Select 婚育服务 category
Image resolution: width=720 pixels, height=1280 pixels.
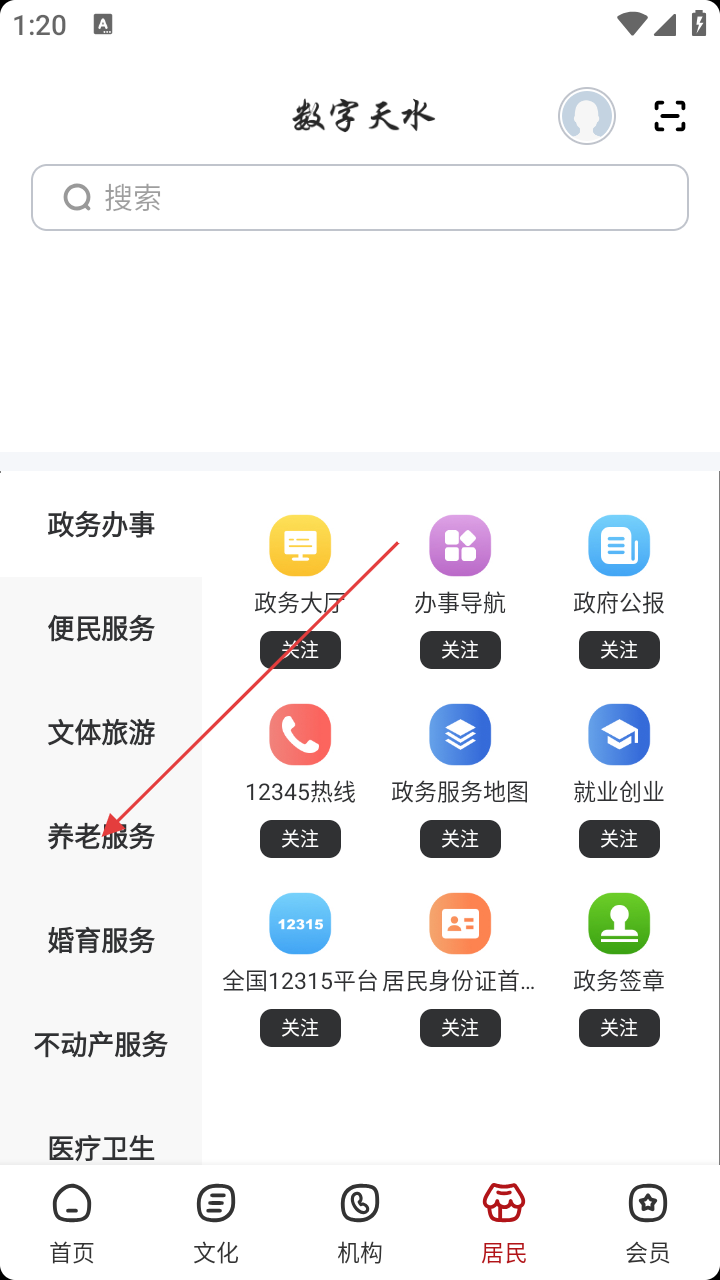point(101,941)
